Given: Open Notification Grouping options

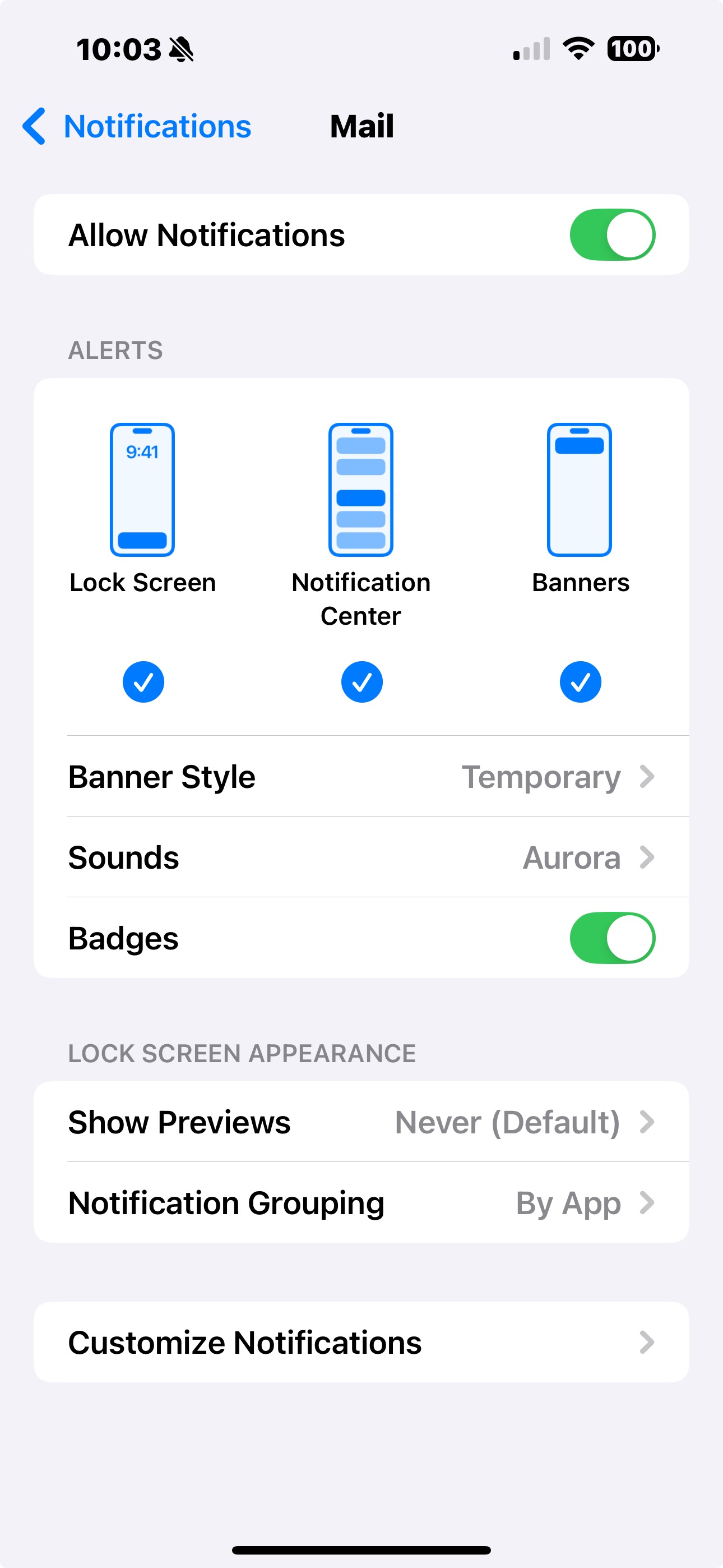Looking at the screenshot, I should pos(361,1203).
